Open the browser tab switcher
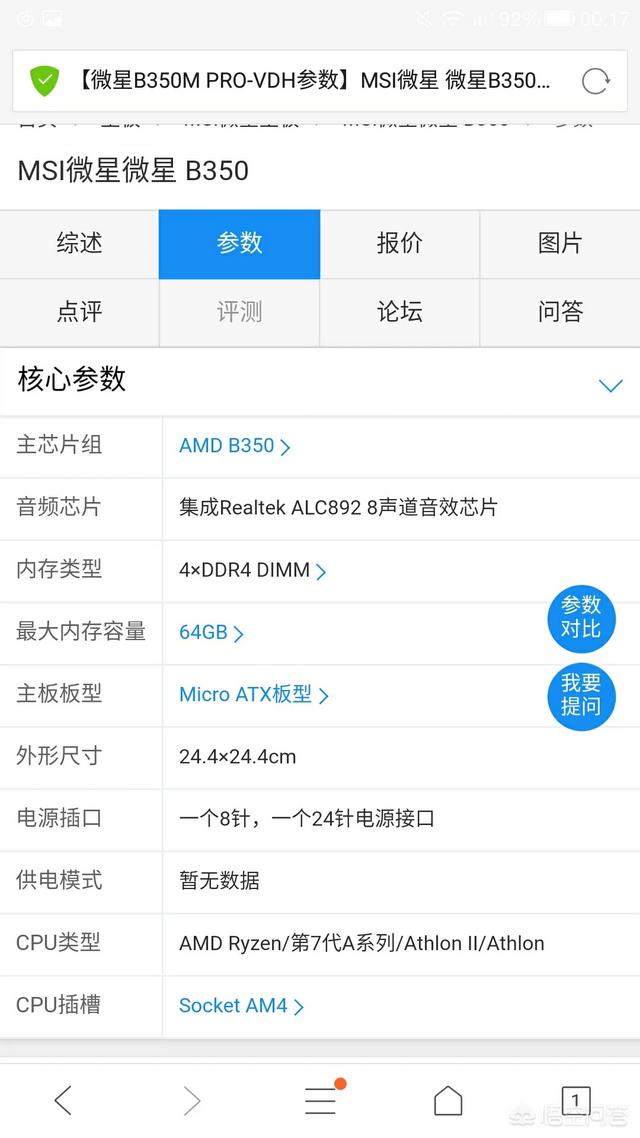This screenshot has width=640, height=1138. pyautogui.click(x=575, y=1101)
